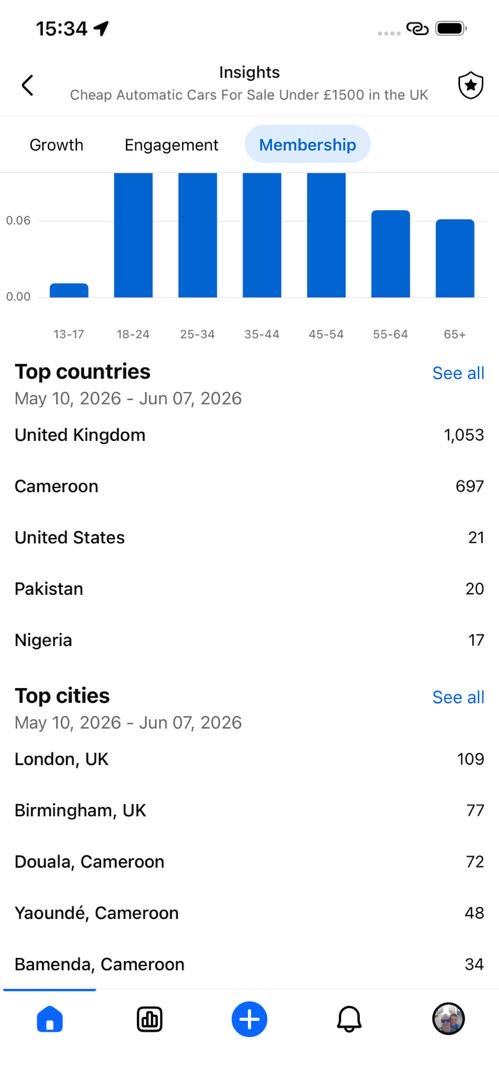Screen dimensions: 499x1080
Task: Switch to the Growth tab
Action: coord(56,145)
